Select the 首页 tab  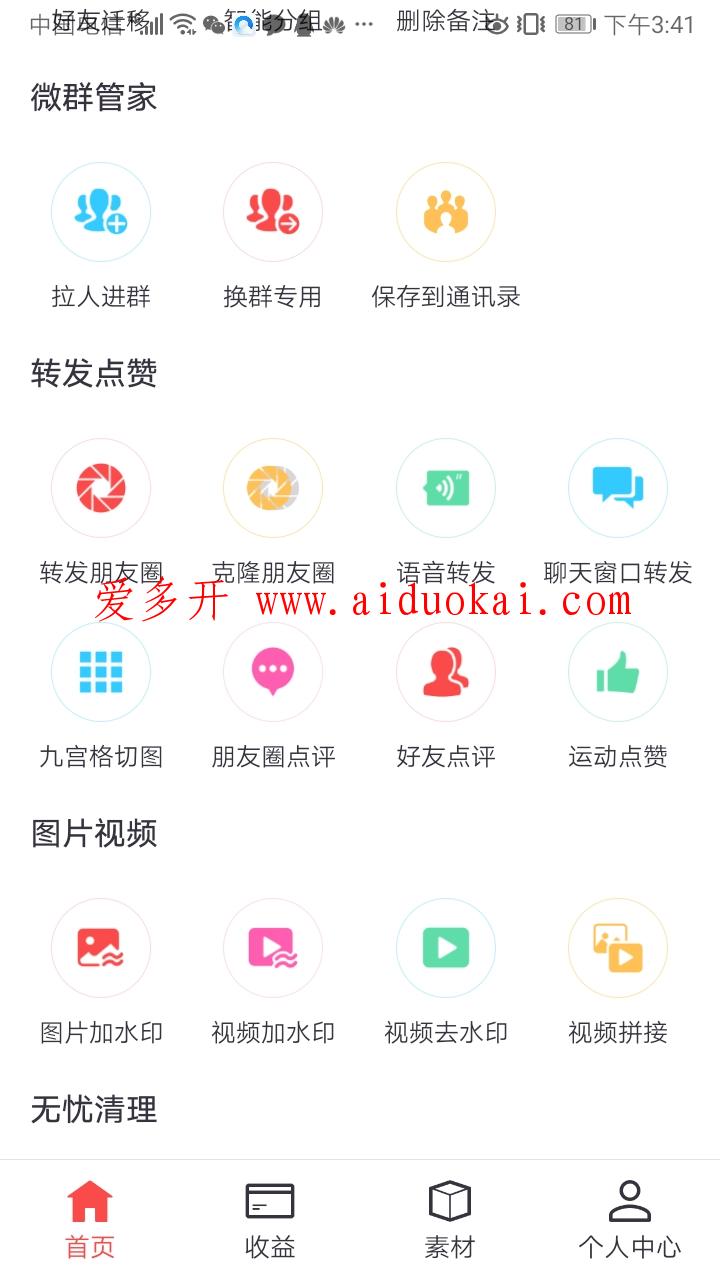click(x=90, y=1220)
